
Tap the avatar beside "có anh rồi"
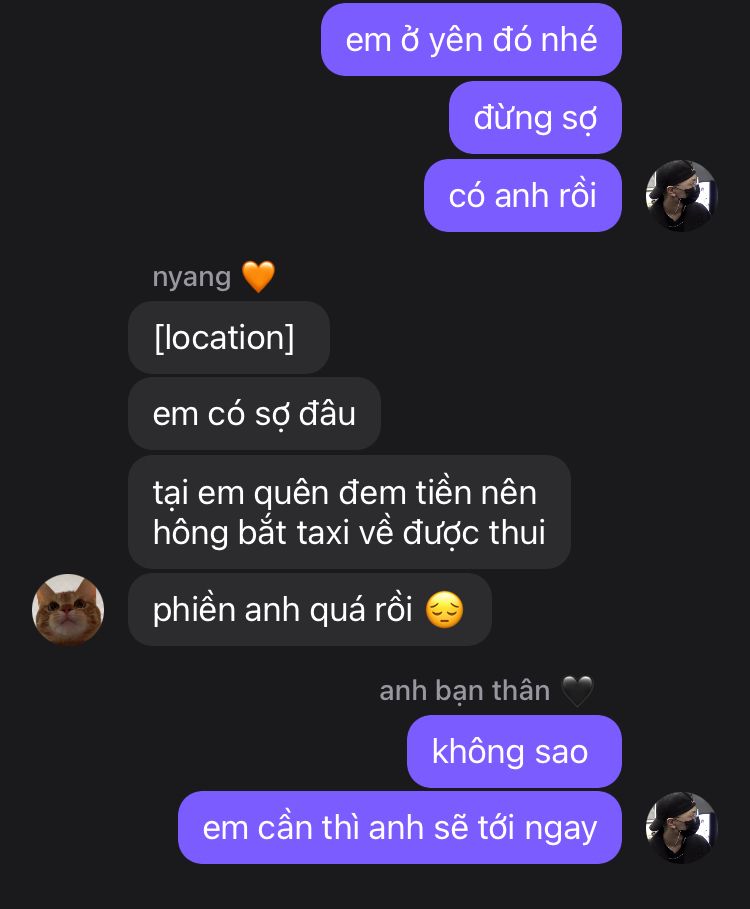[x=681, y=196]
